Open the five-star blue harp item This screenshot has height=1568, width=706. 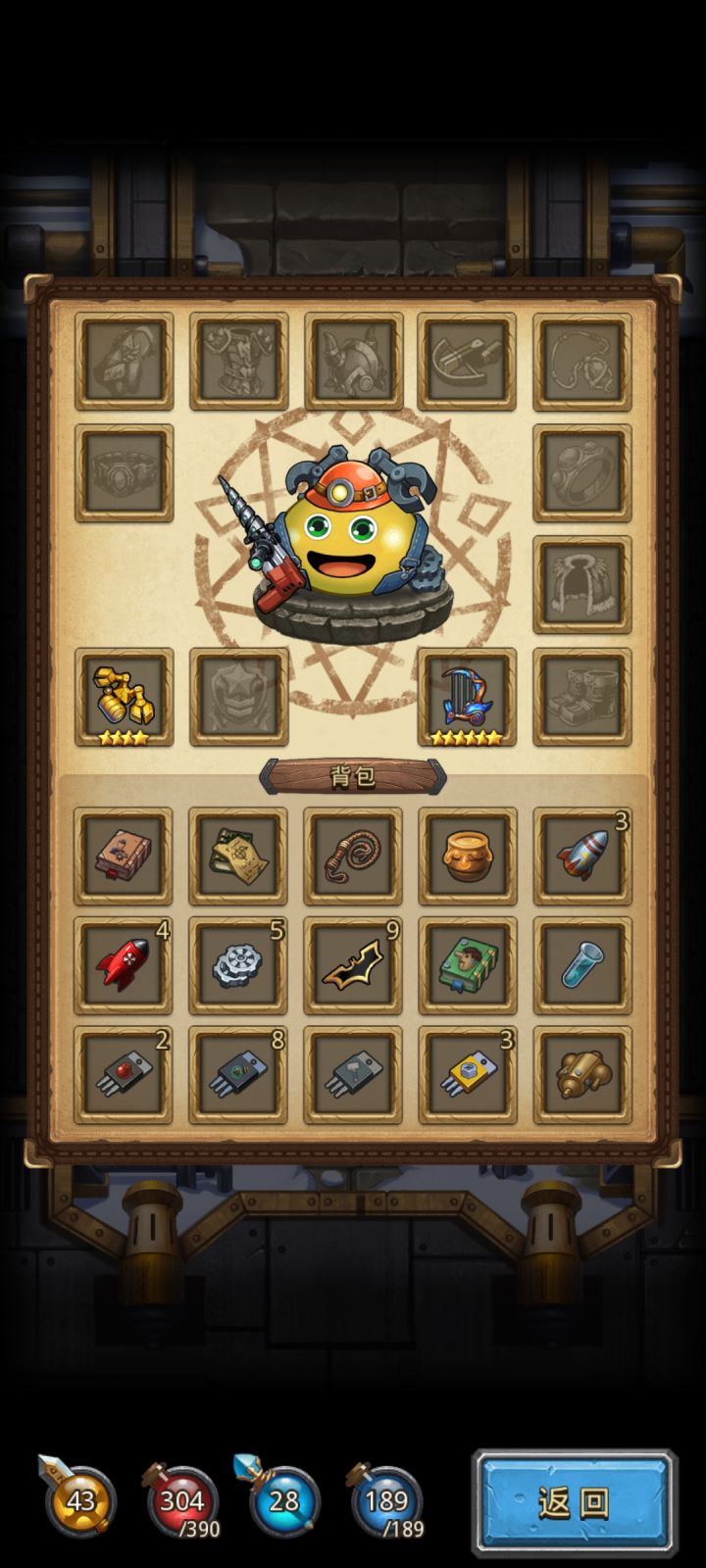468,698
